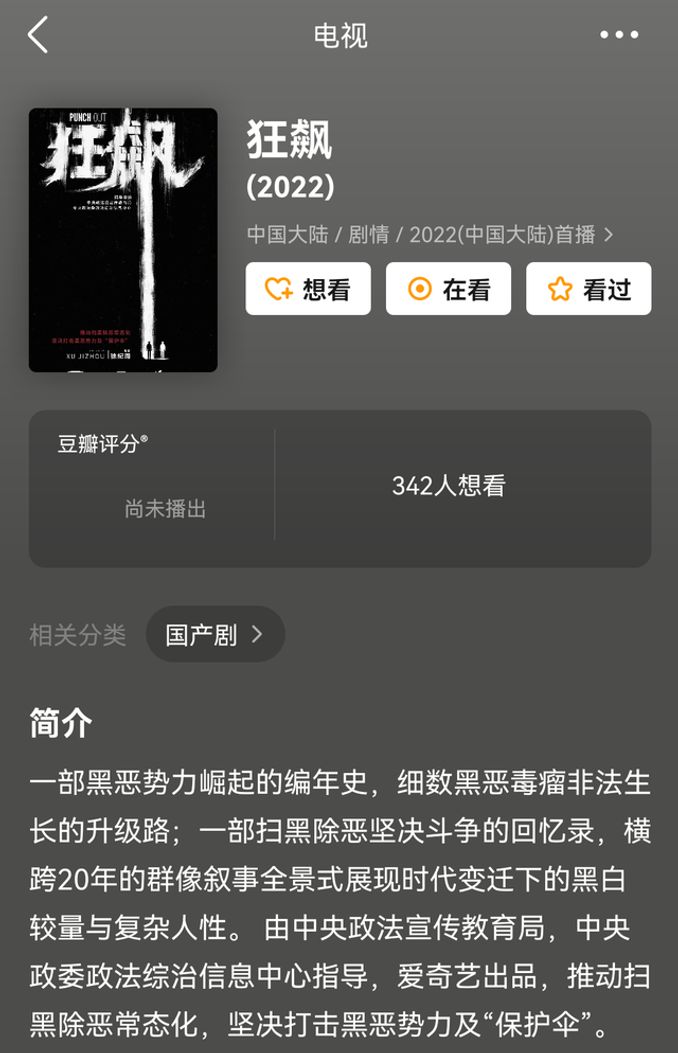Open the 豆瓣评分 rating card
Screen dimensions: 678x1053
point(152,488)
